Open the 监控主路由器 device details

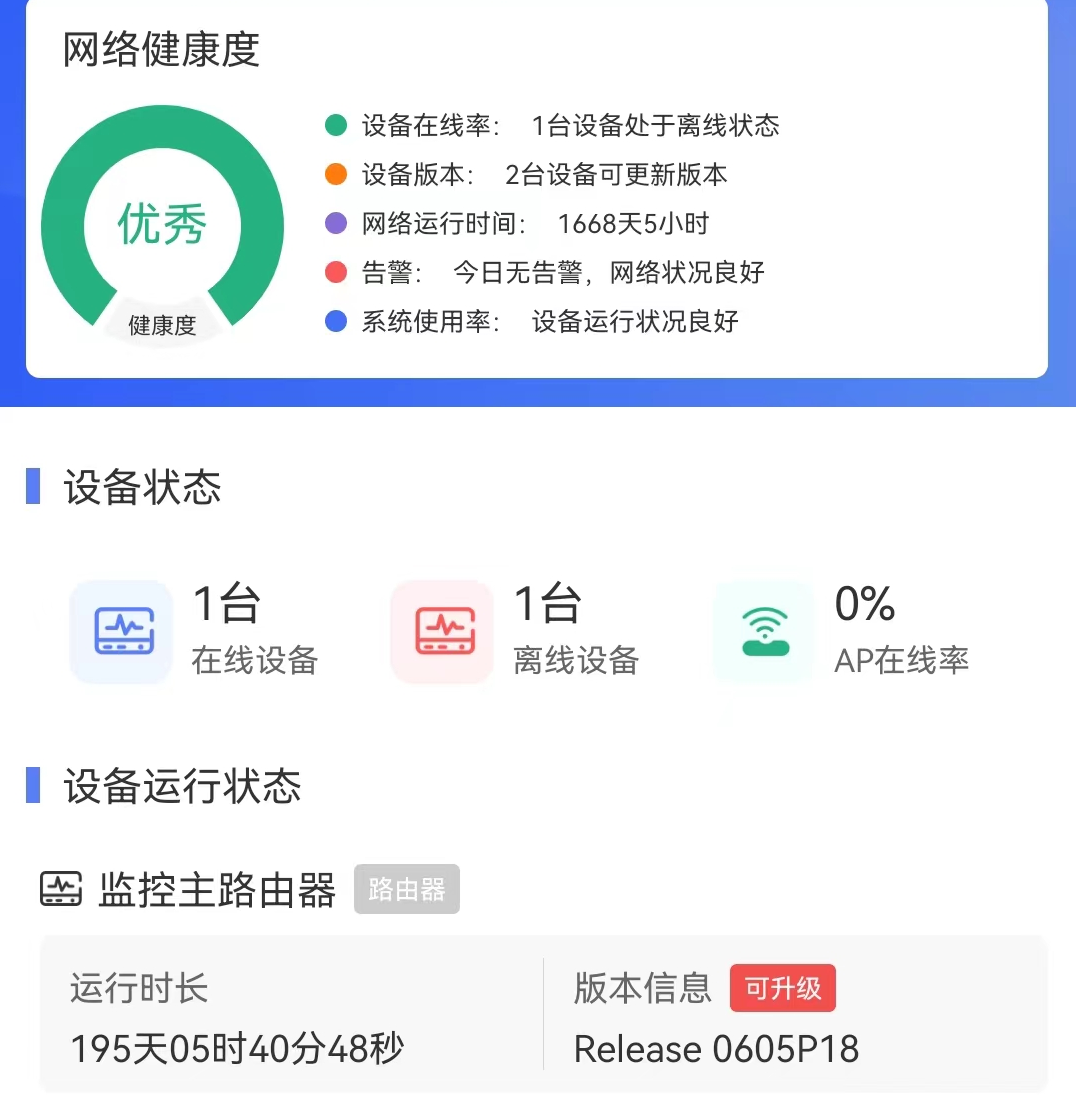217,890
